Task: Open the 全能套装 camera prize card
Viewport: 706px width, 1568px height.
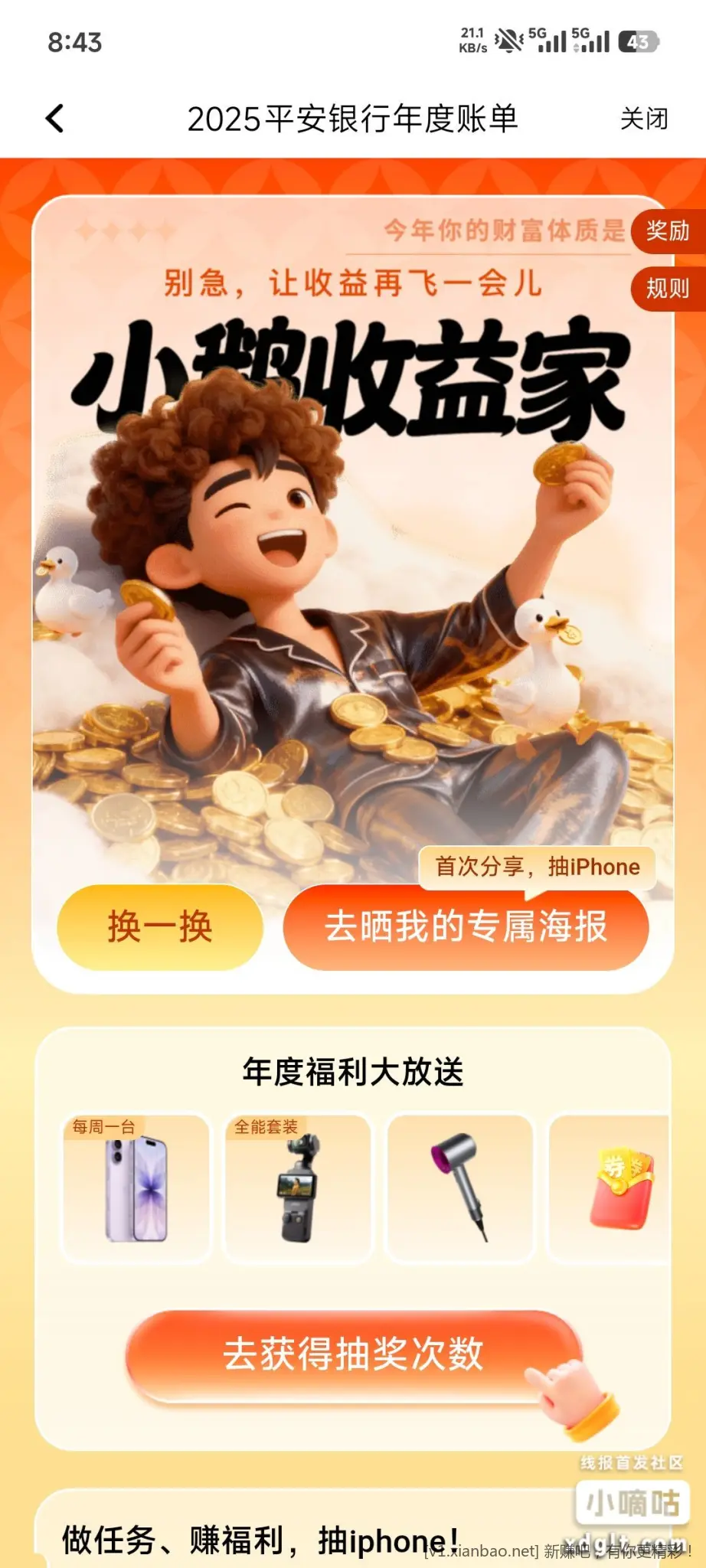Action: pos(298,1187)
